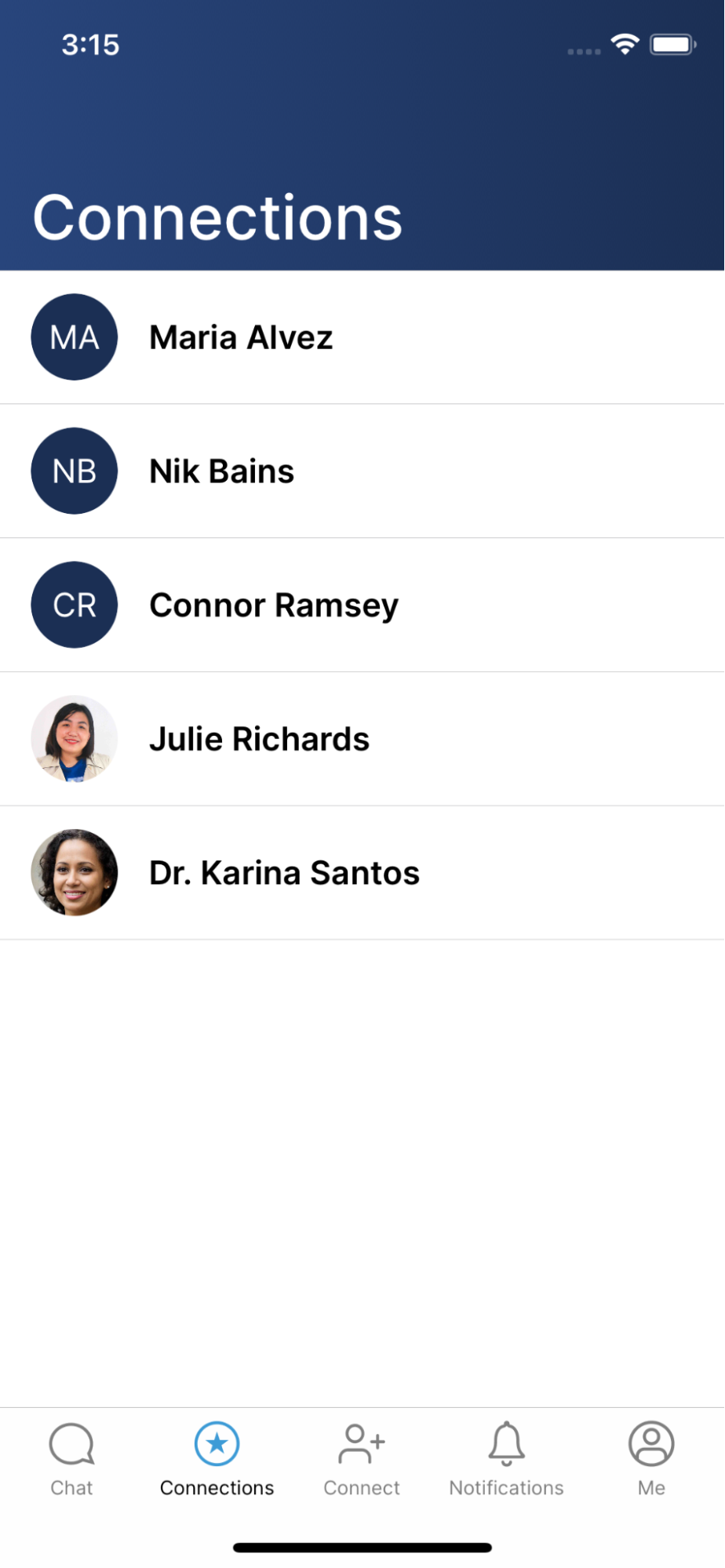Switch to the Chat tab
The height and width of the screenshot is (1568, 725).
(x=71, y=1458)
